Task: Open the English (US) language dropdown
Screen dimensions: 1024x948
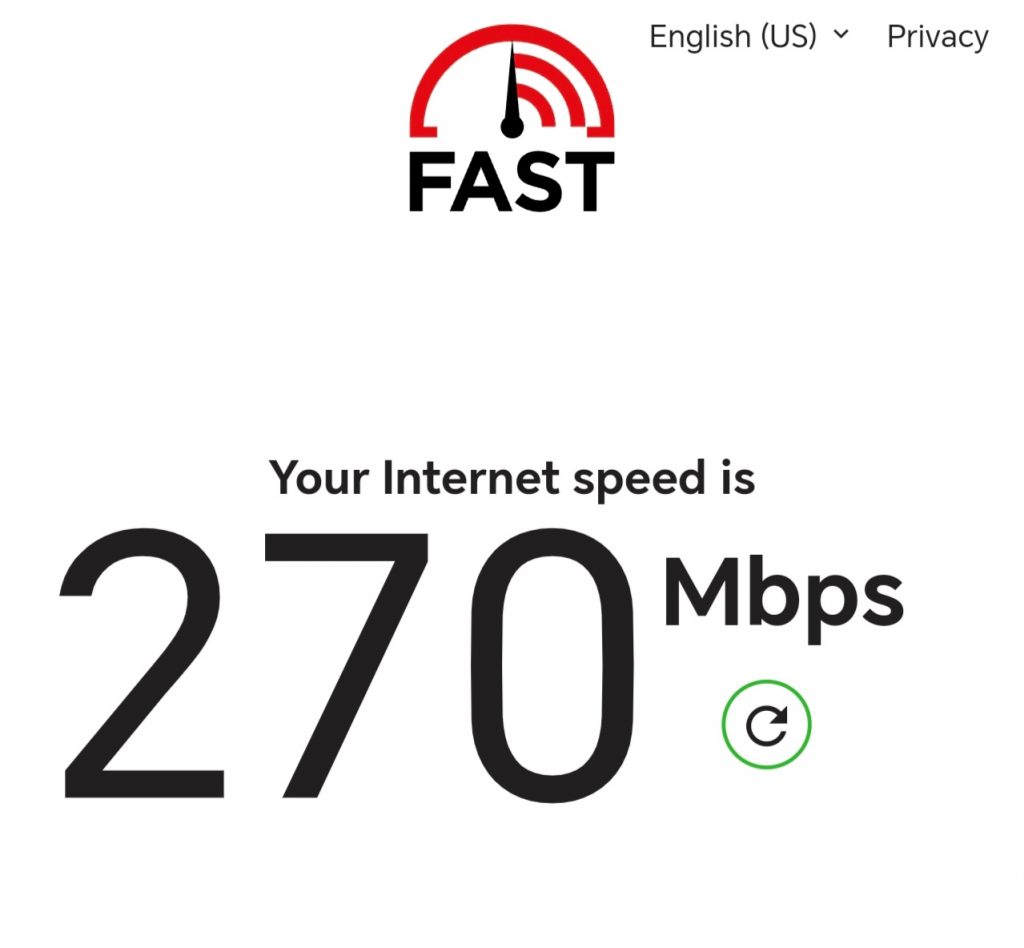Action: (748, 37)
